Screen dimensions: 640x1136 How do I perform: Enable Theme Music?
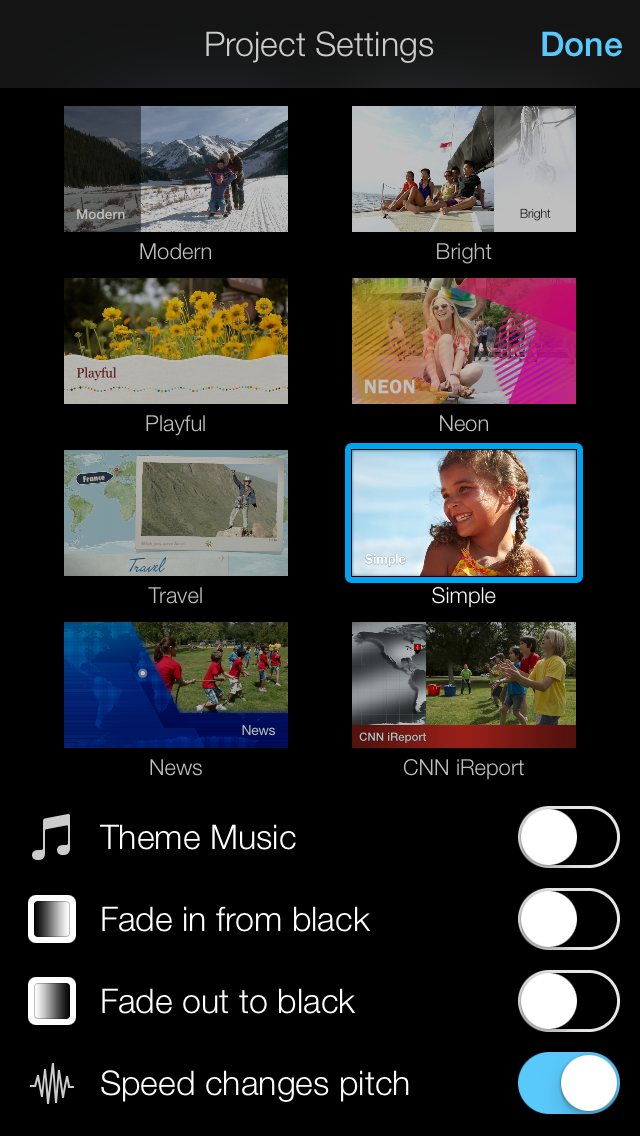click(x=568, y=837)
